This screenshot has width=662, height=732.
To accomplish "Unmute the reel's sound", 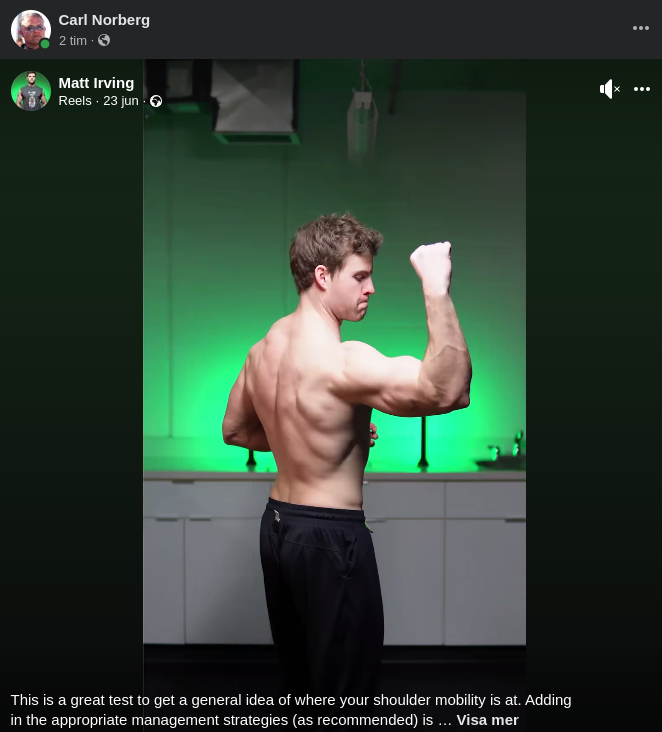I will point(609,89).
